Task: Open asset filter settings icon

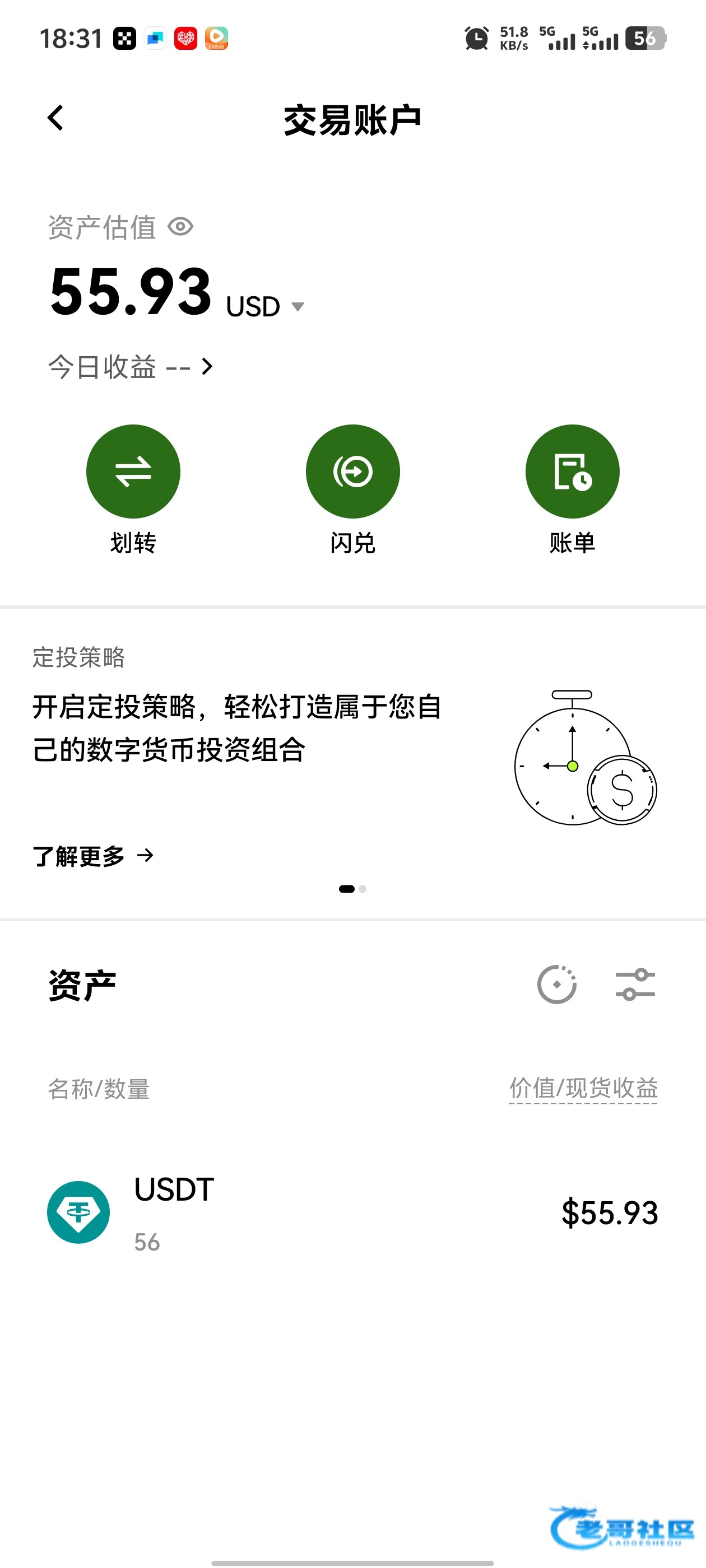Action: pos(635,984)
